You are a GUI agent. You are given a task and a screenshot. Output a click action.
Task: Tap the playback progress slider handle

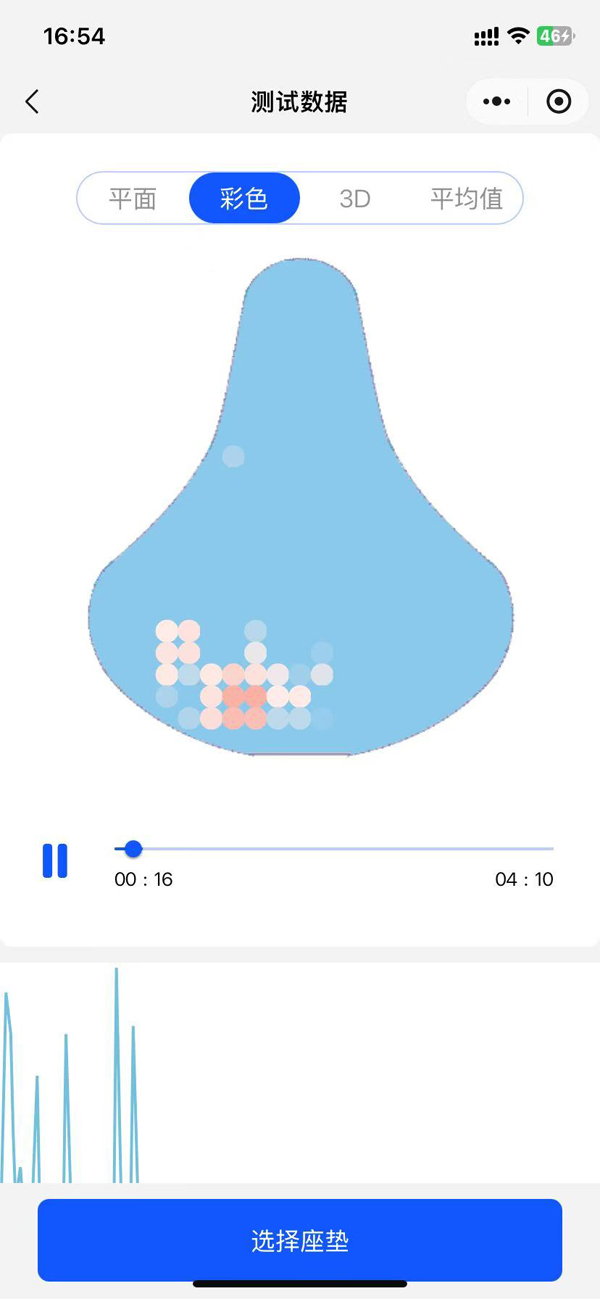click(x=133, y=849)
